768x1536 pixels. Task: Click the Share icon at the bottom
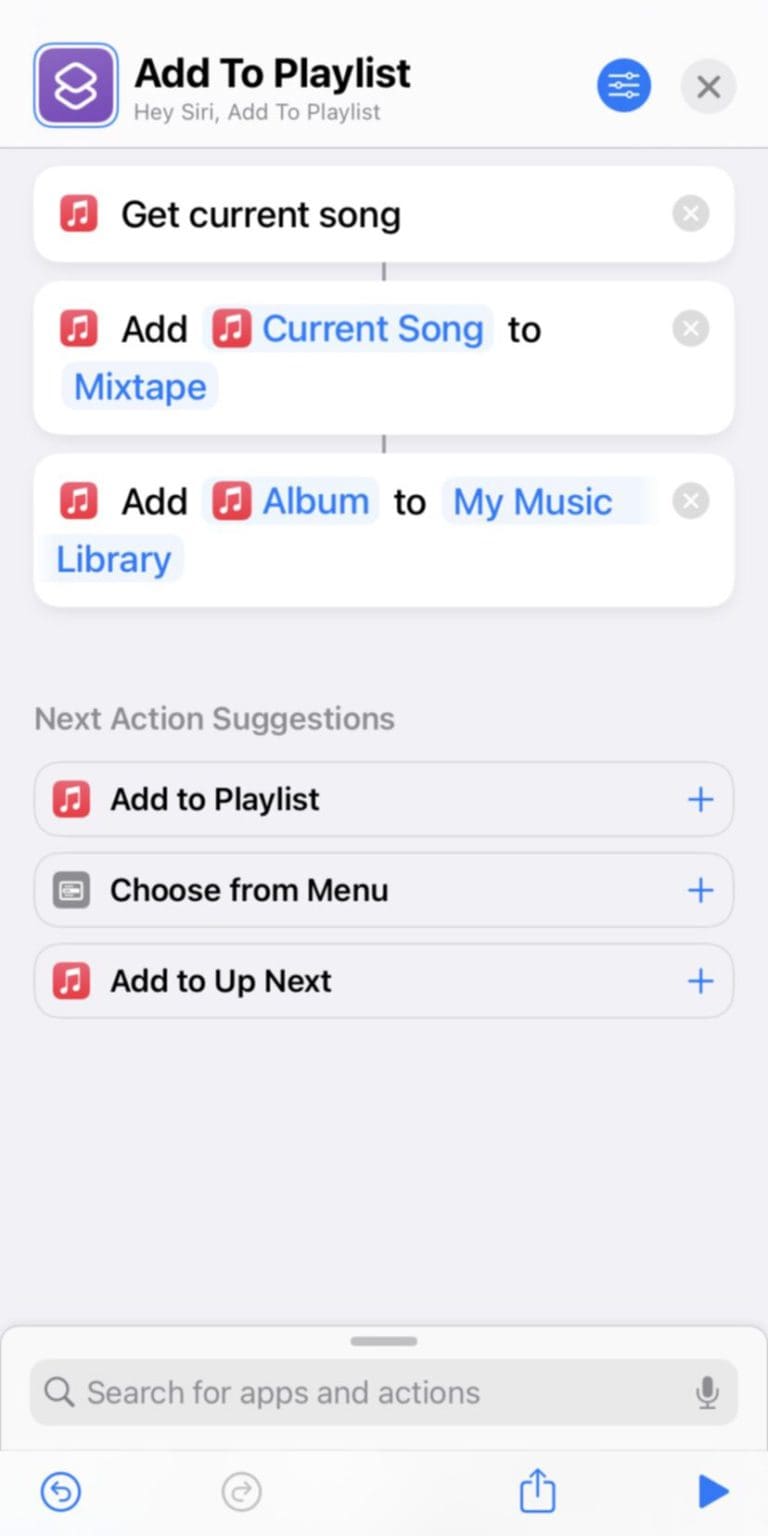click(536, 1490)
